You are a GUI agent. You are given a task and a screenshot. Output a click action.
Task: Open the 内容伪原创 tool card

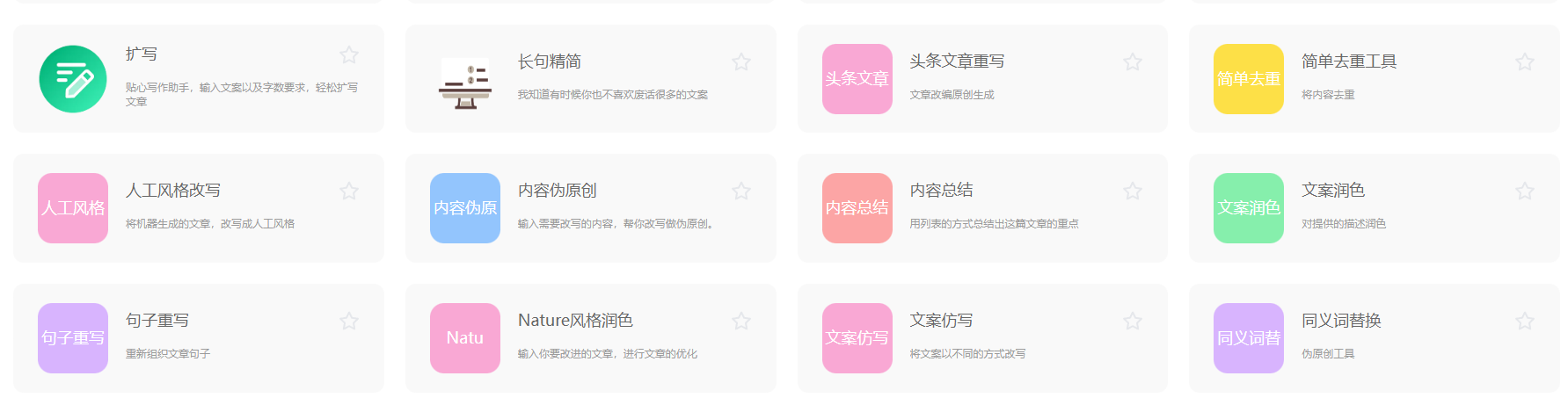tap(557, 191)
